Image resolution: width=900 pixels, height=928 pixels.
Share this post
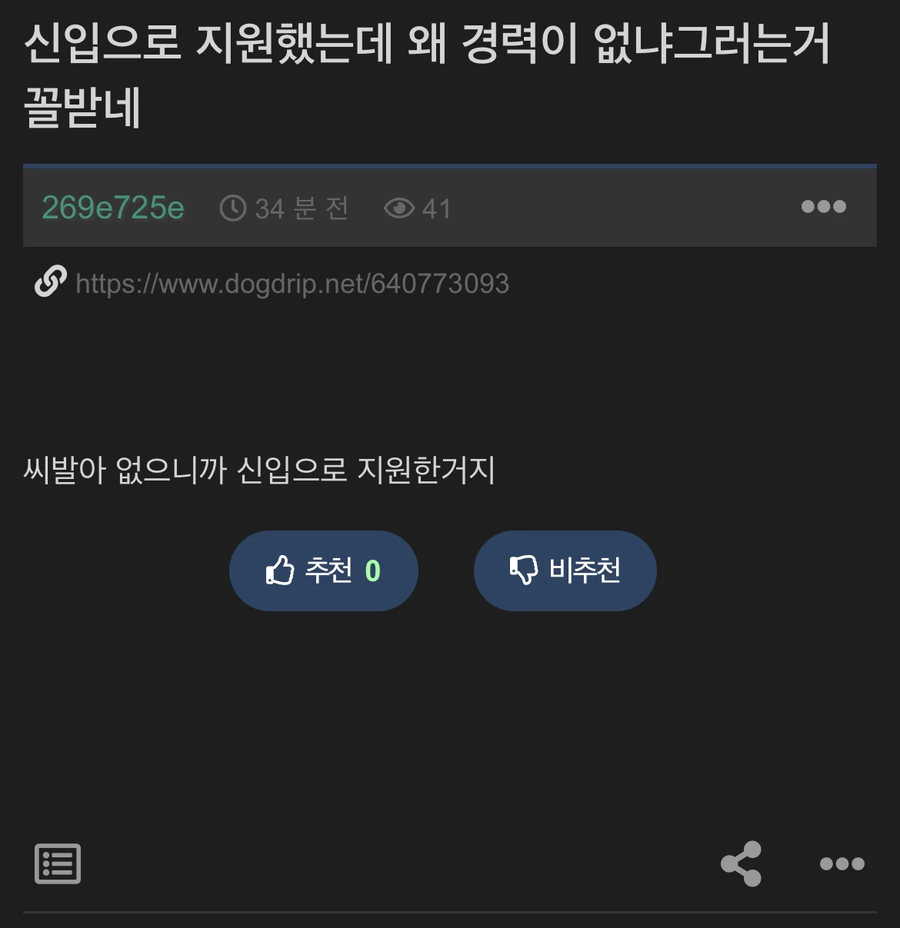coord(741,864)
